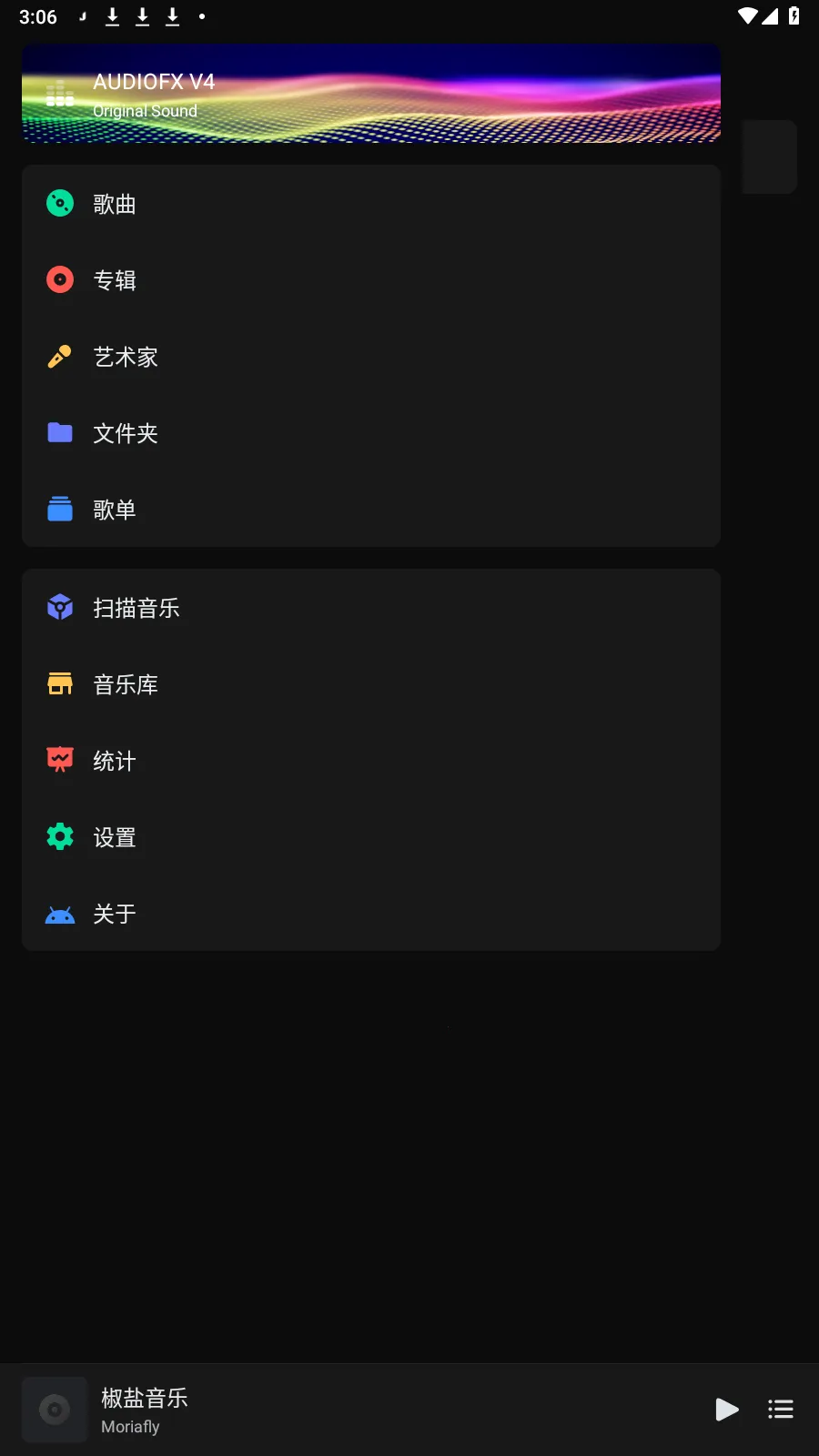
Task: Click the 椒盐音乐 song title
Action: [144, 1398]
